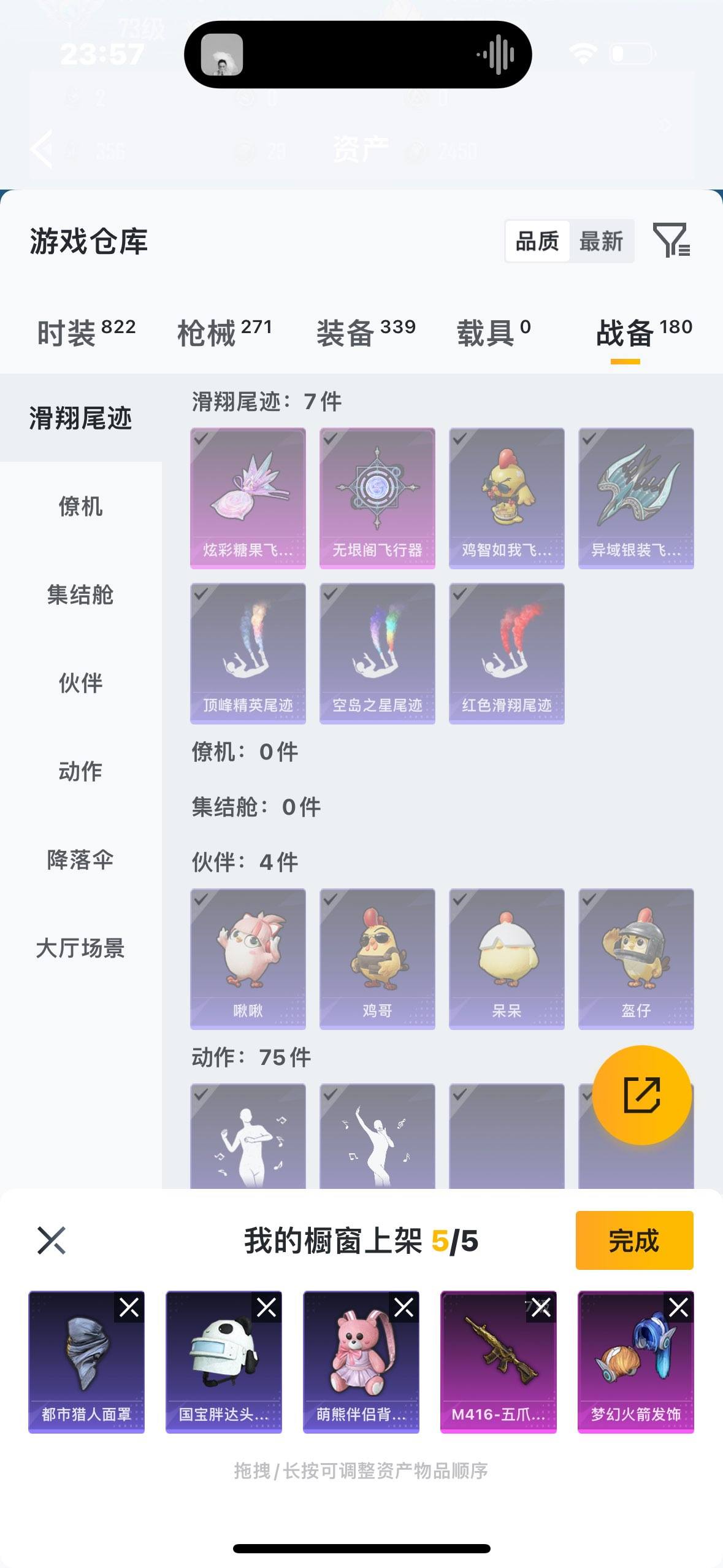723x1568 pixels.
Task: Open the 大厅场景 category
Action: click(x=80, y=948)
